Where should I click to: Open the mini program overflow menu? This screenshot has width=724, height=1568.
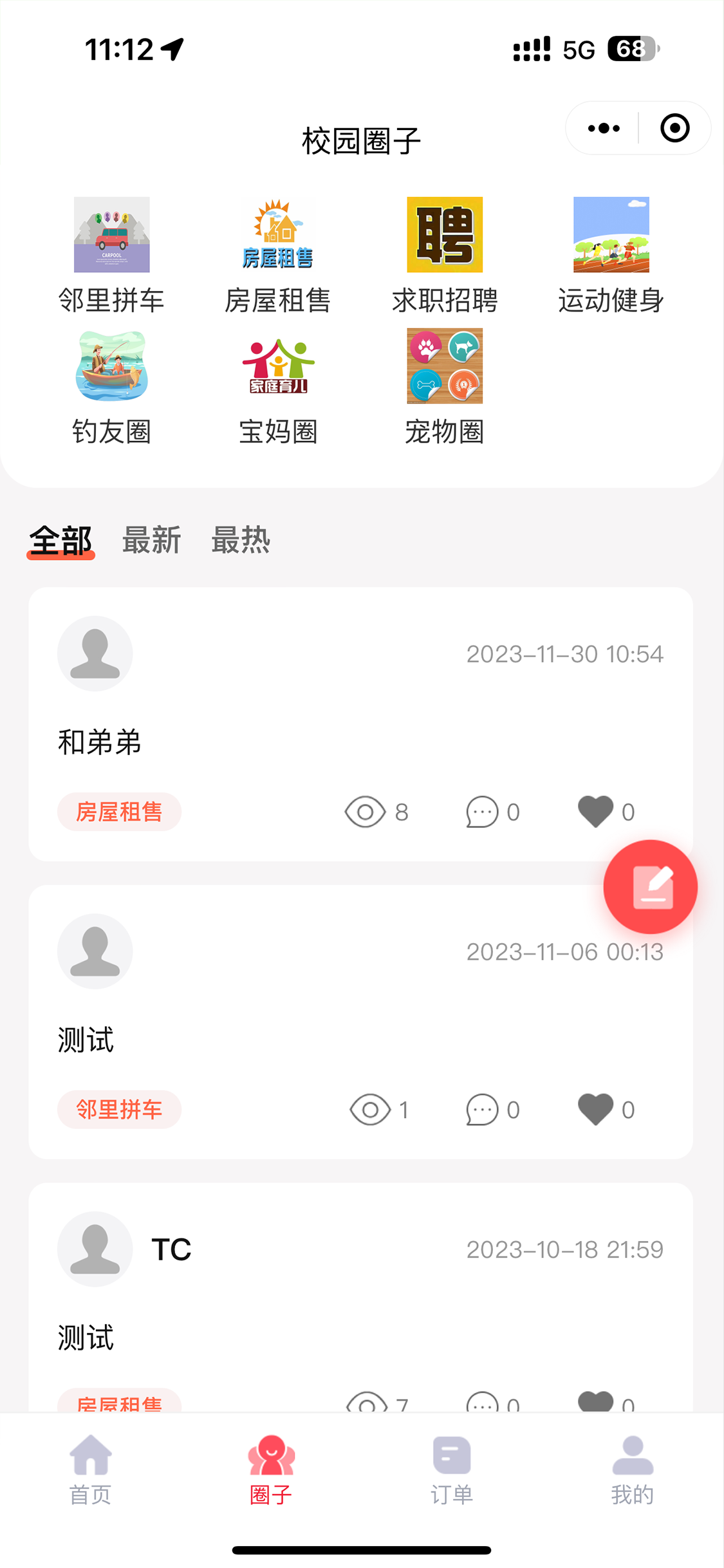(x=604, y=128)
